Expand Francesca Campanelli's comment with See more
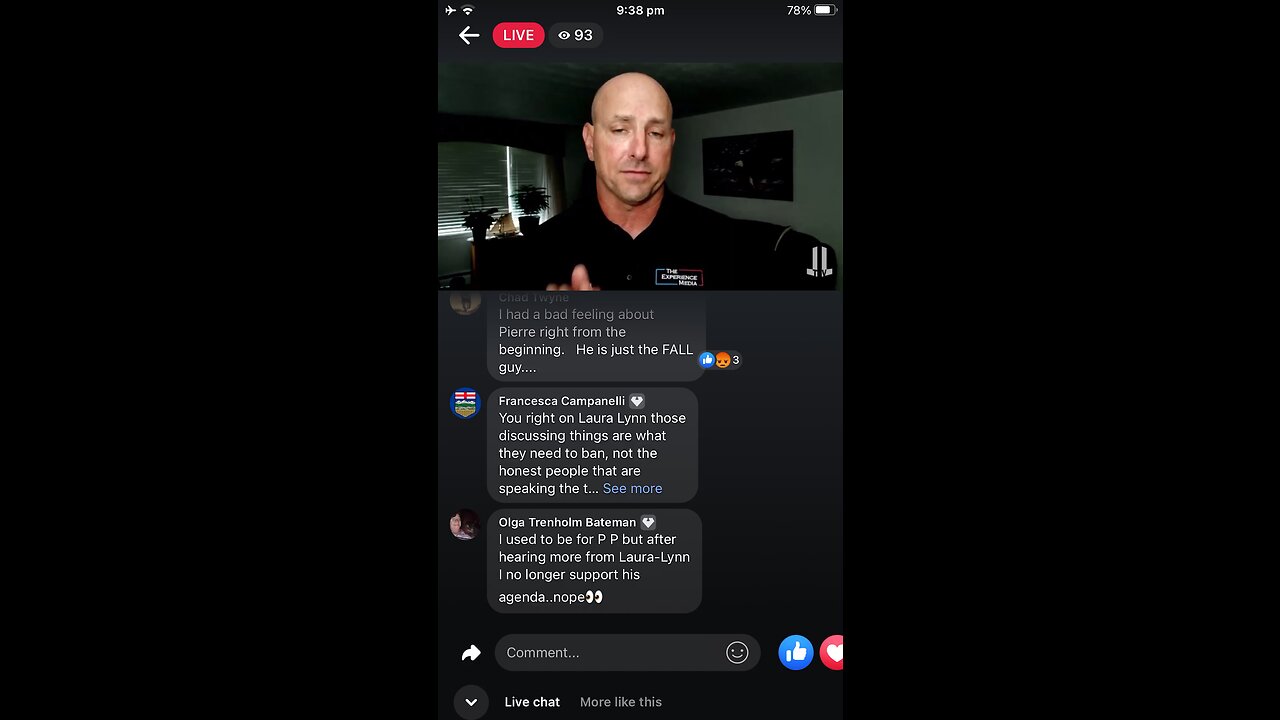The height and width of the screenshot is (720, 1280). 632,489
